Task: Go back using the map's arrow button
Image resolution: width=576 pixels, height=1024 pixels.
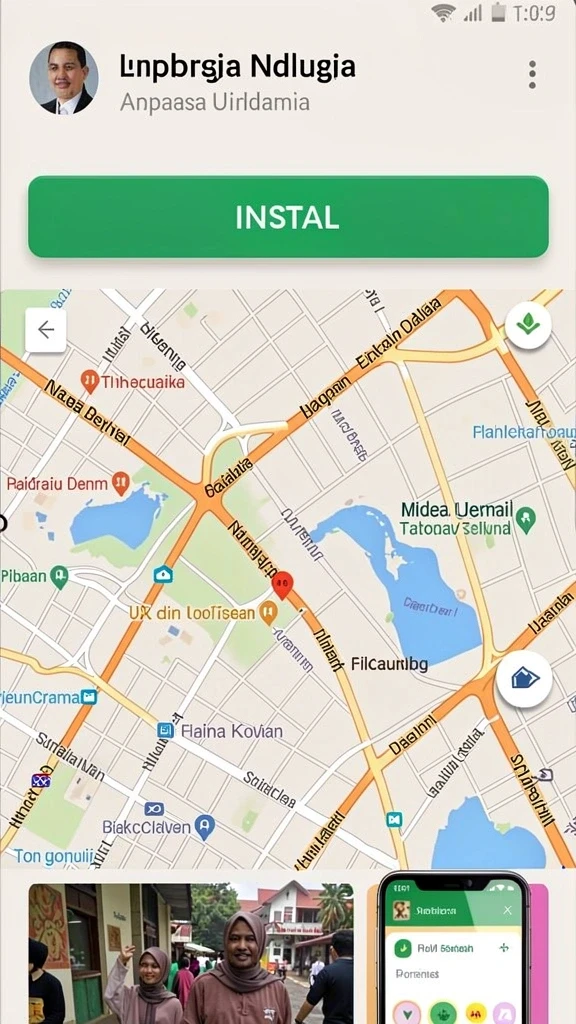Action: click(x=46, y=330)
